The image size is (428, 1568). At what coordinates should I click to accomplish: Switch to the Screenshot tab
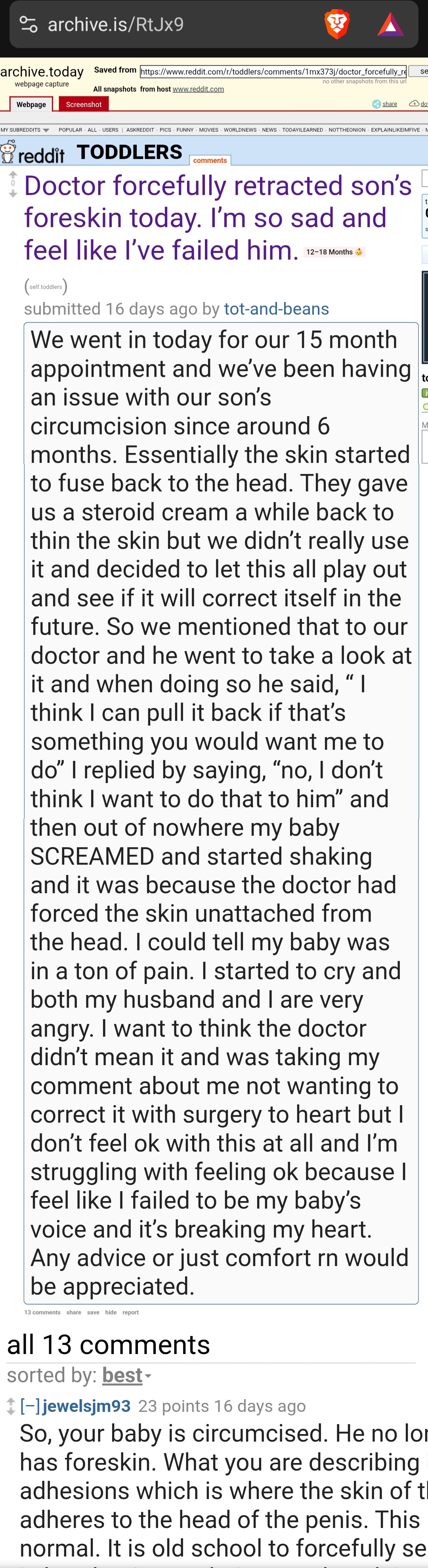83,105
